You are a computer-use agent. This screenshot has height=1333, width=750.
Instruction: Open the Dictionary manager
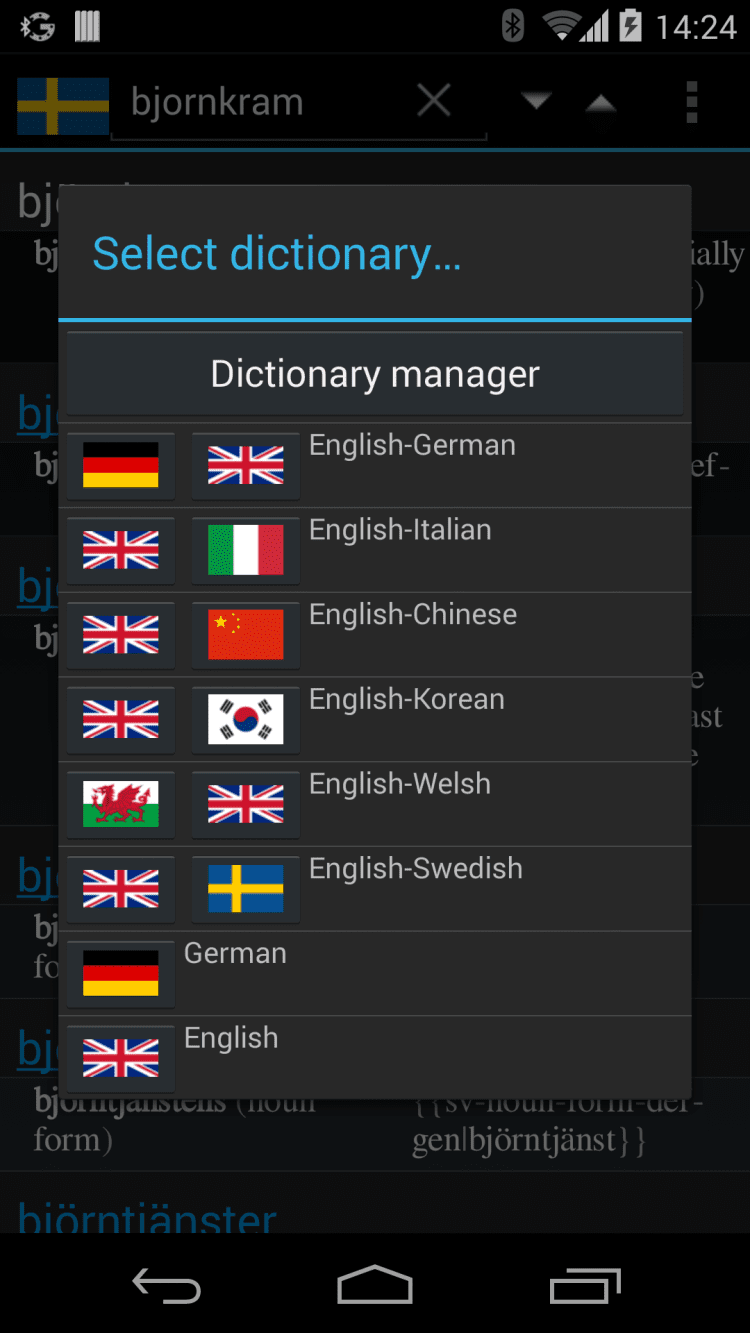click(375, 375)
